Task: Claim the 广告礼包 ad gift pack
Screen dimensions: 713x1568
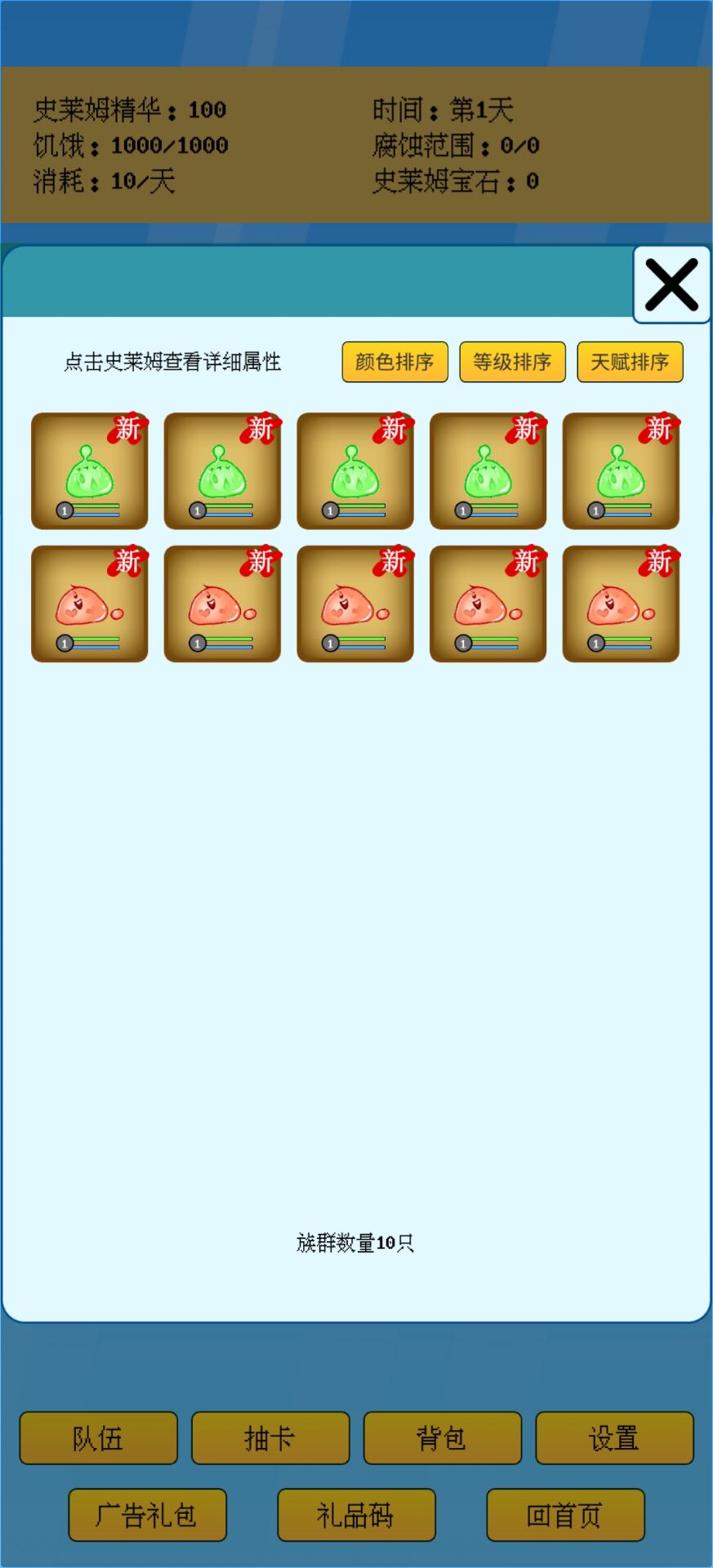Action: [147, 1515]
